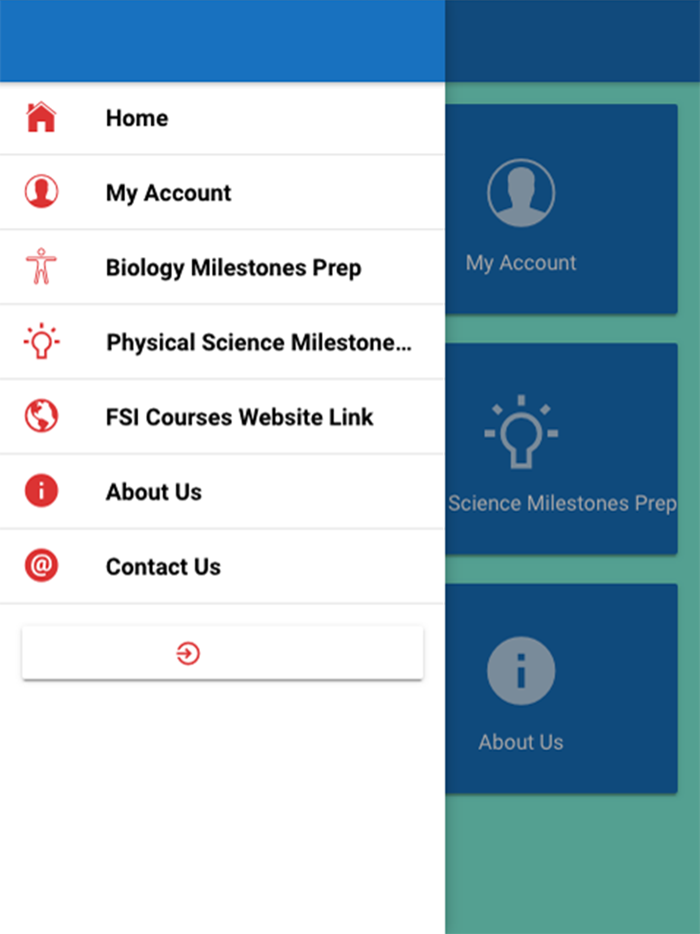Open the My Account card behind the drawer
This screenshot has height=934, width=700.
(562, 210)
